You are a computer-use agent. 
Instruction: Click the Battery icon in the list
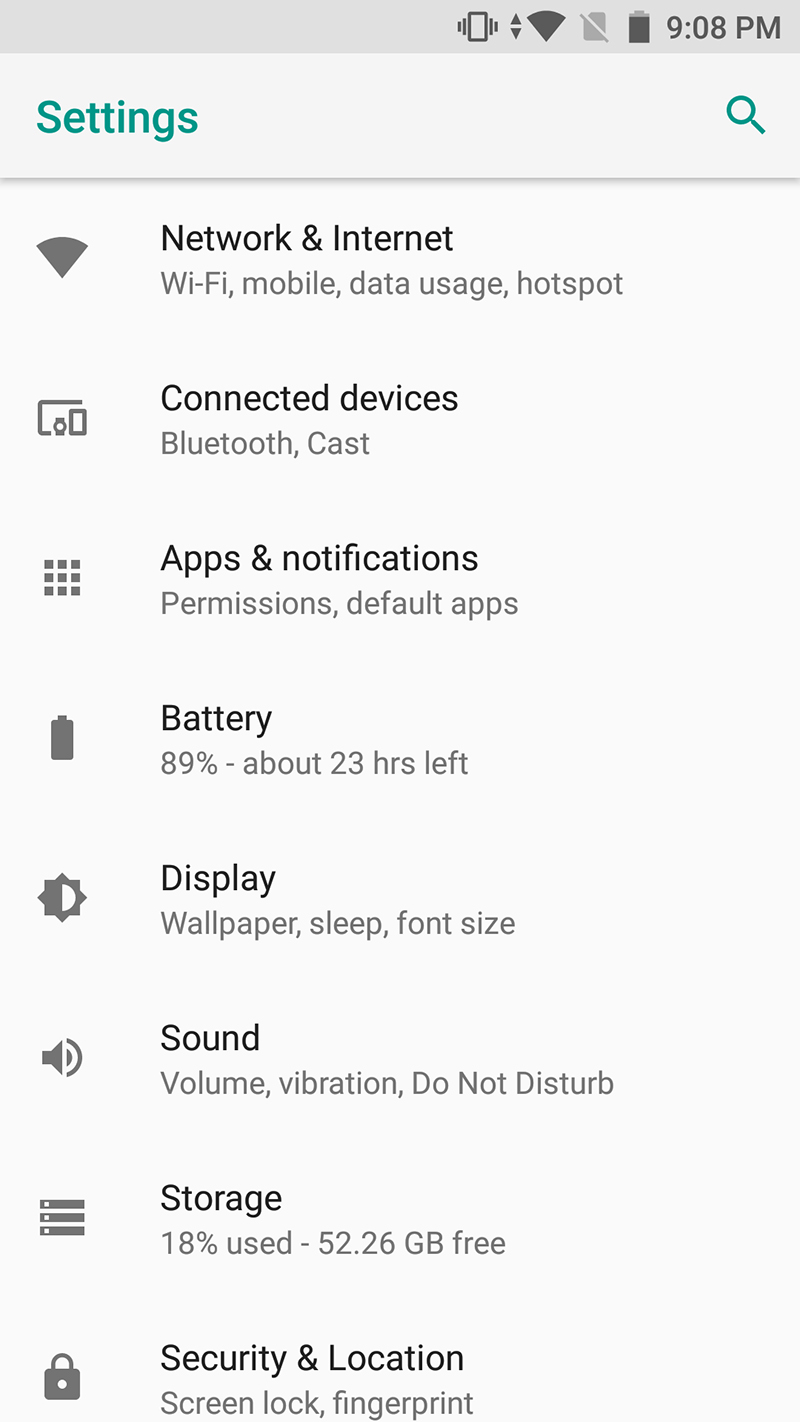(62, 737)
